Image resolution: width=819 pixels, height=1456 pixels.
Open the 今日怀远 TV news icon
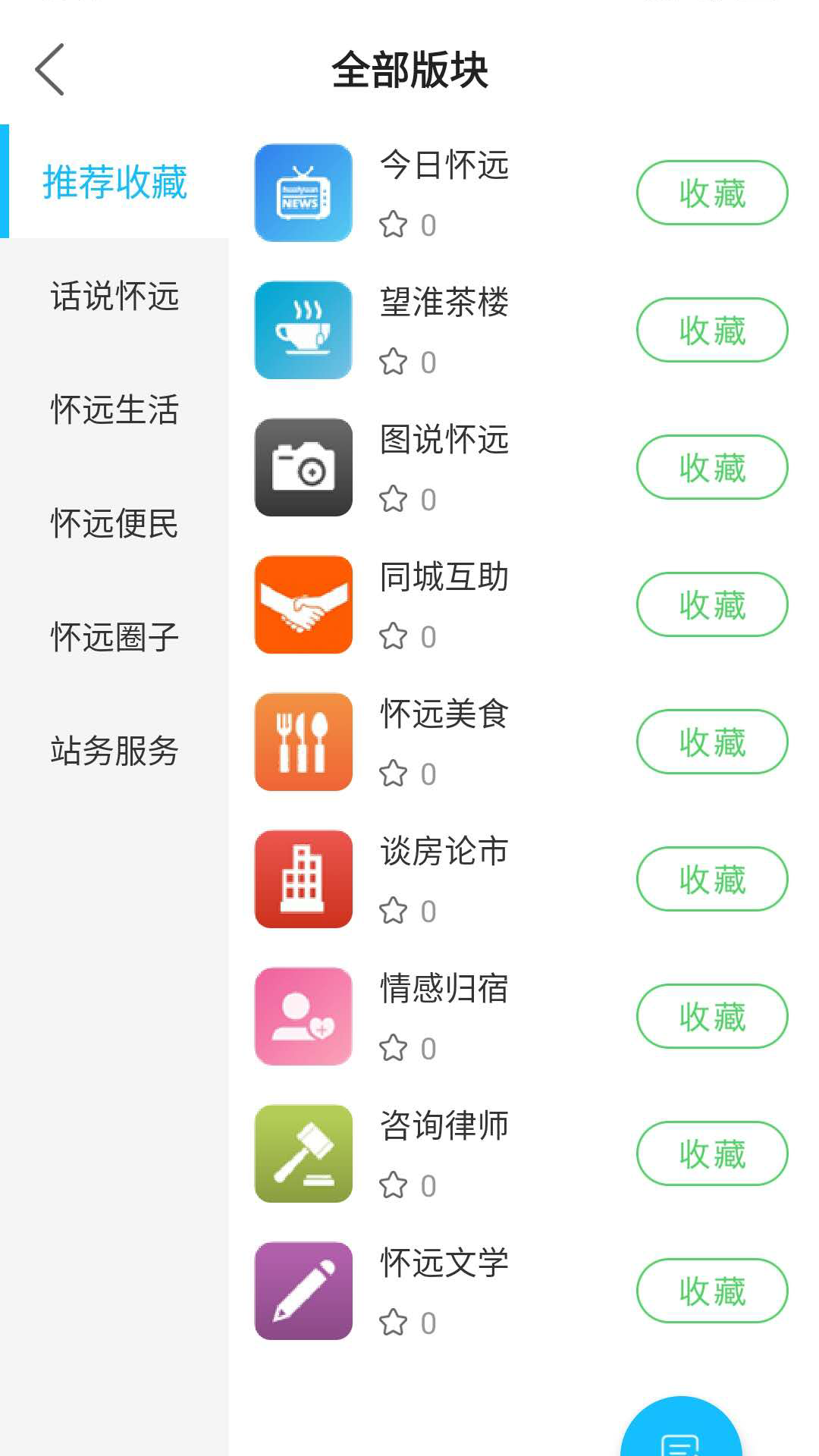(303, 193)
